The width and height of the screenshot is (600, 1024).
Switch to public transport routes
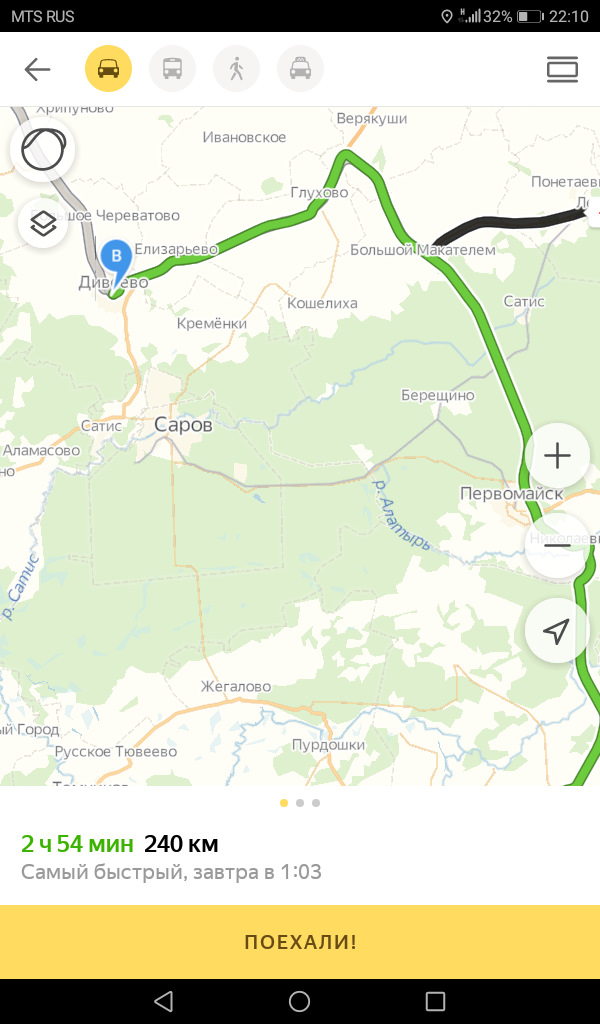coord(172,69)
